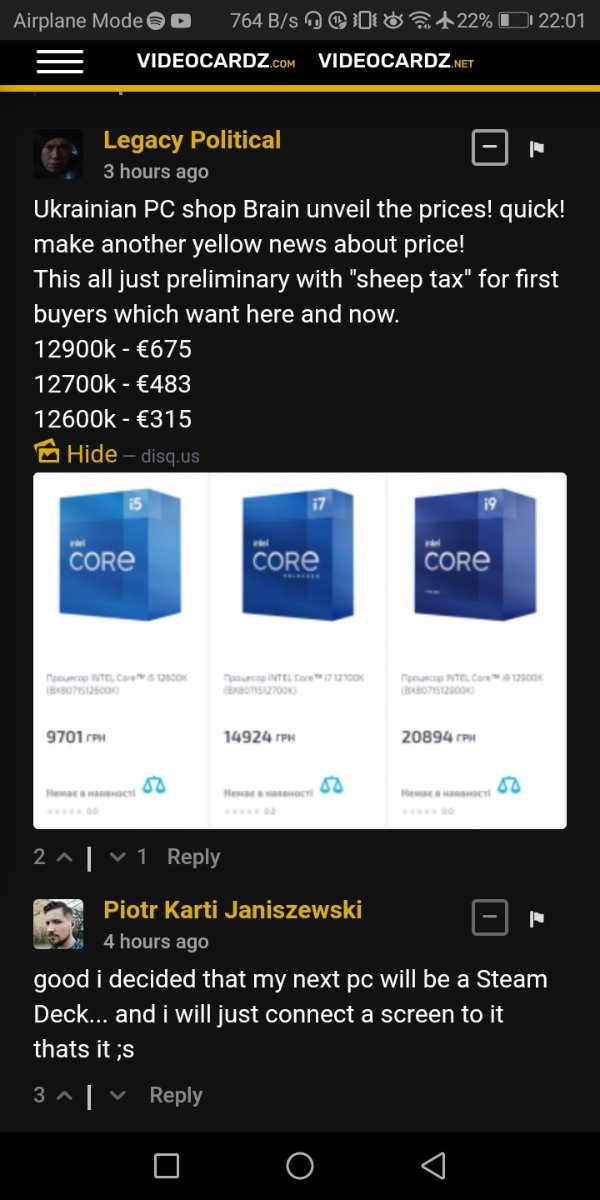600x1200 pixels.
Task: Go to VIDEOCARDZ.NET site
Action: click(395, 62)
